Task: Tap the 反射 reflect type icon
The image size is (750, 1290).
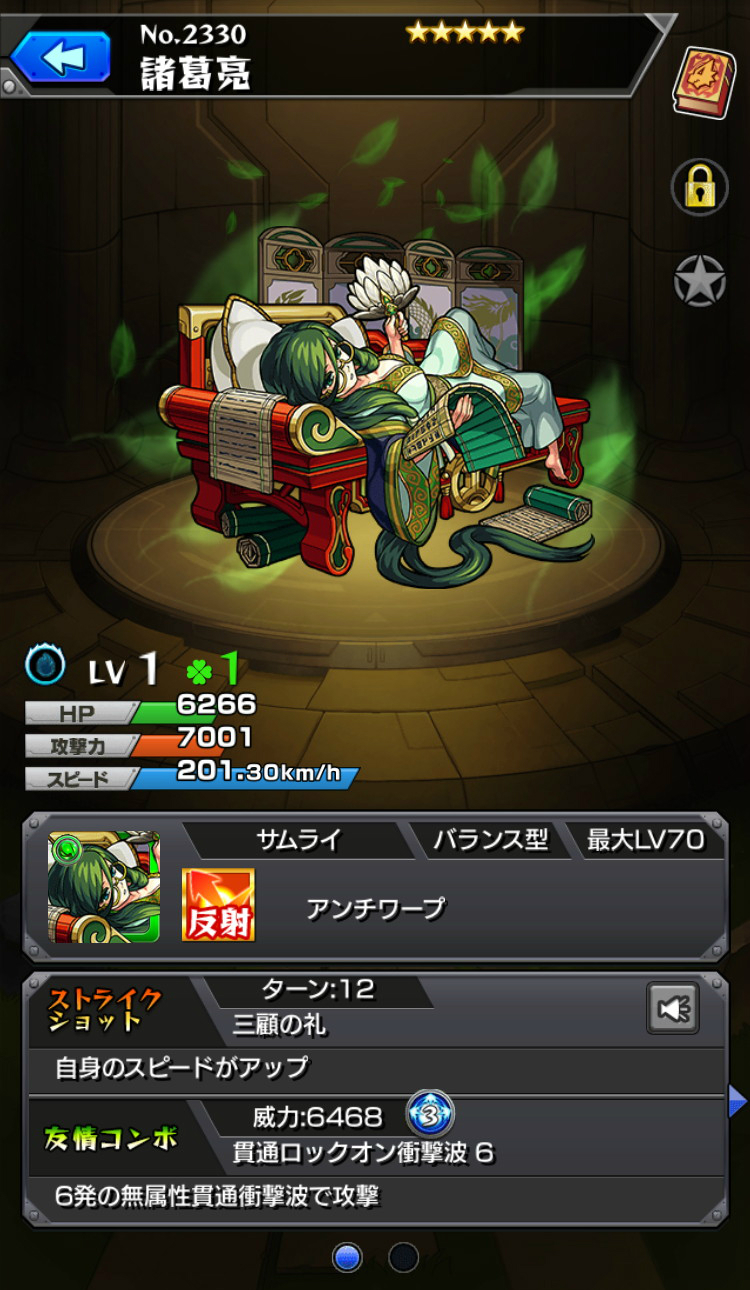Action: (218, 904)
